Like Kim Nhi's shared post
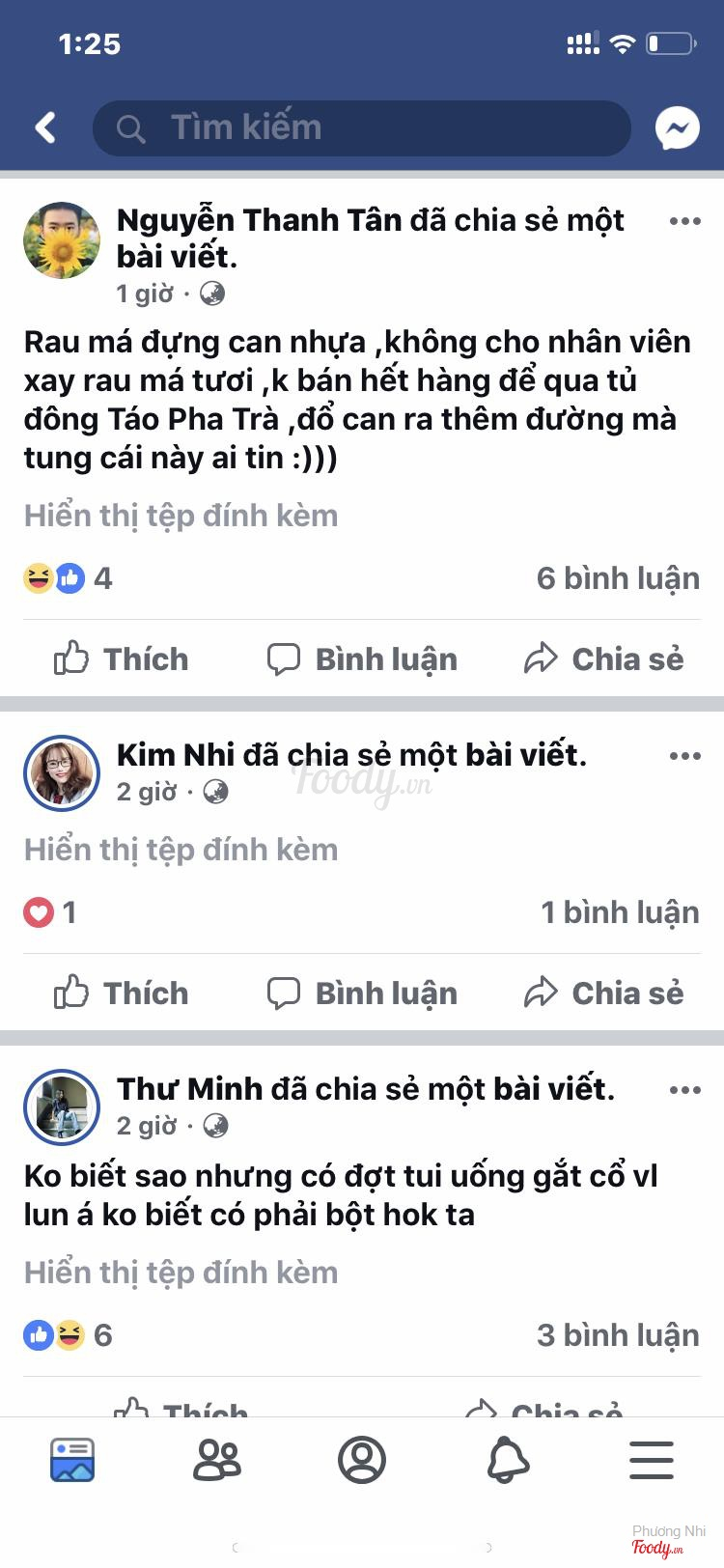 (122, 994)
